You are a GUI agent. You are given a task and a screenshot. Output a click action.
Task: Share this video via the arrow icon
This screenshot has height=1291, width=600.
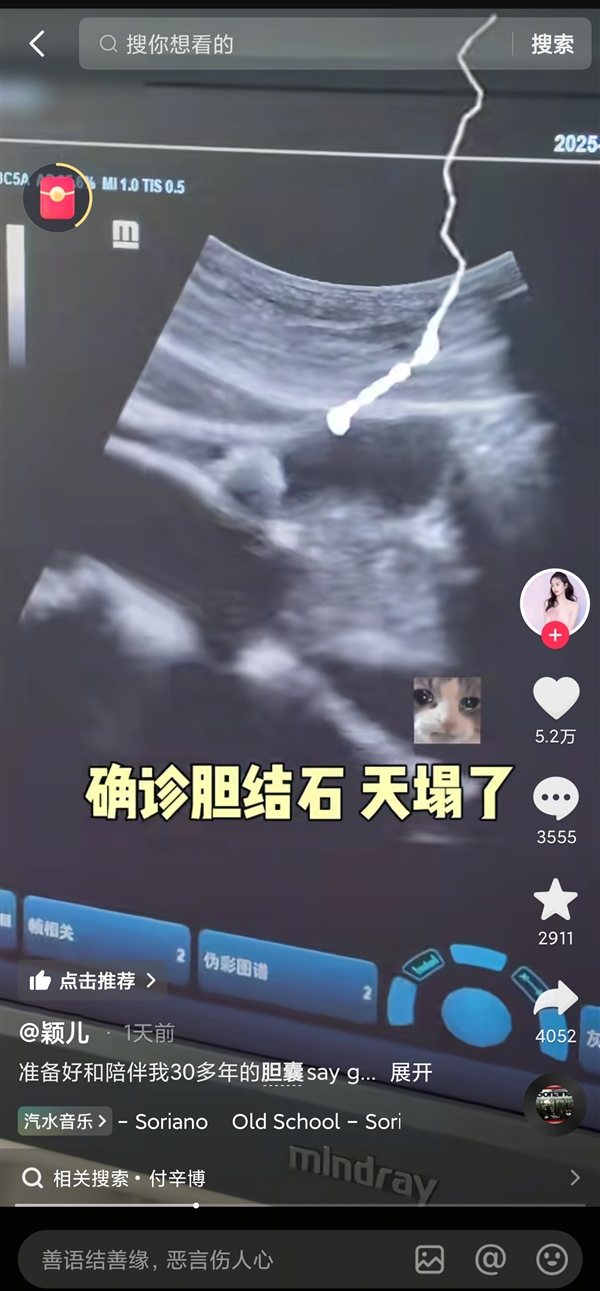555,998
